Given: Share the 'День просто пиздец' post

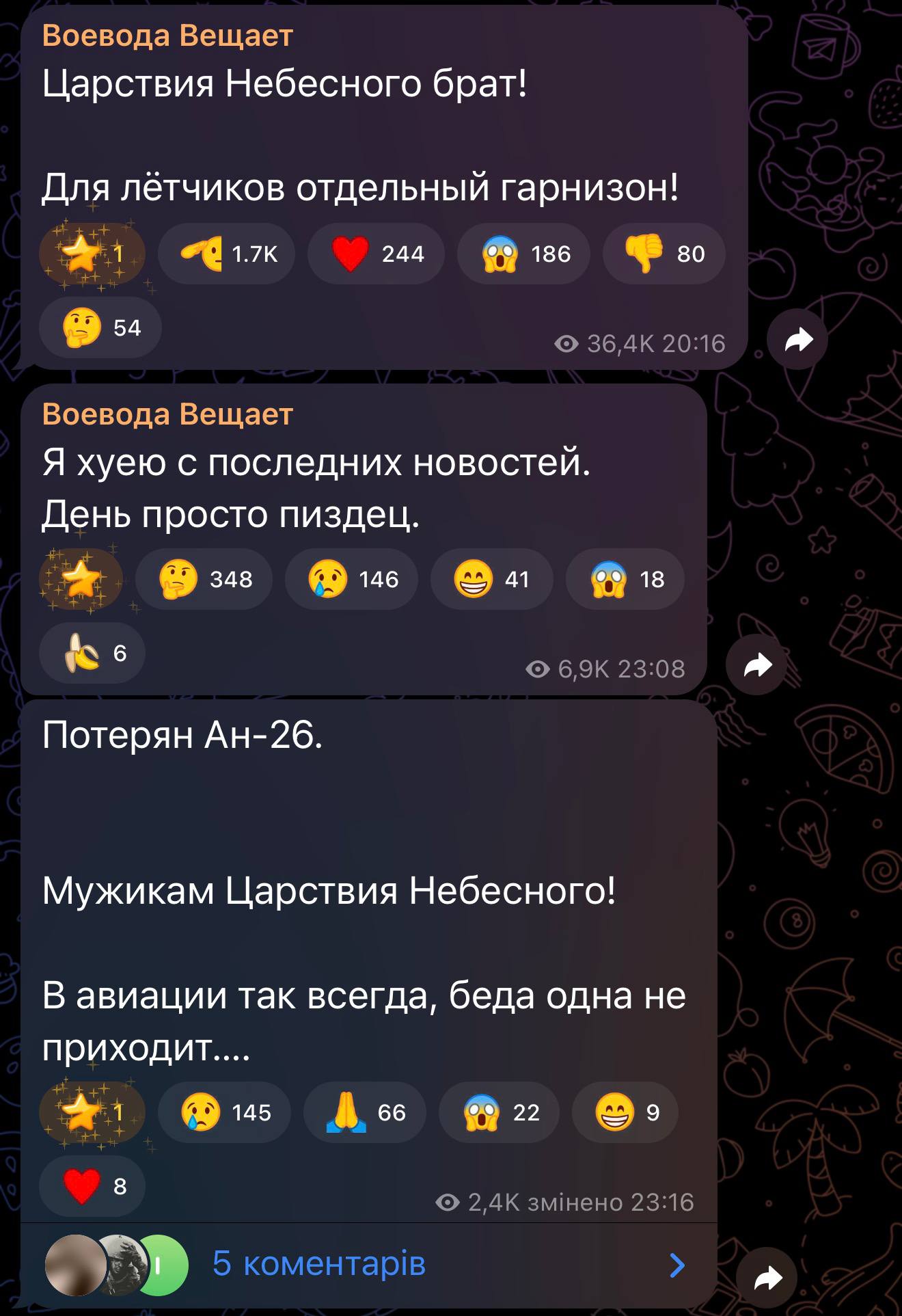Looking at the screenshot, I should point(756,665).
